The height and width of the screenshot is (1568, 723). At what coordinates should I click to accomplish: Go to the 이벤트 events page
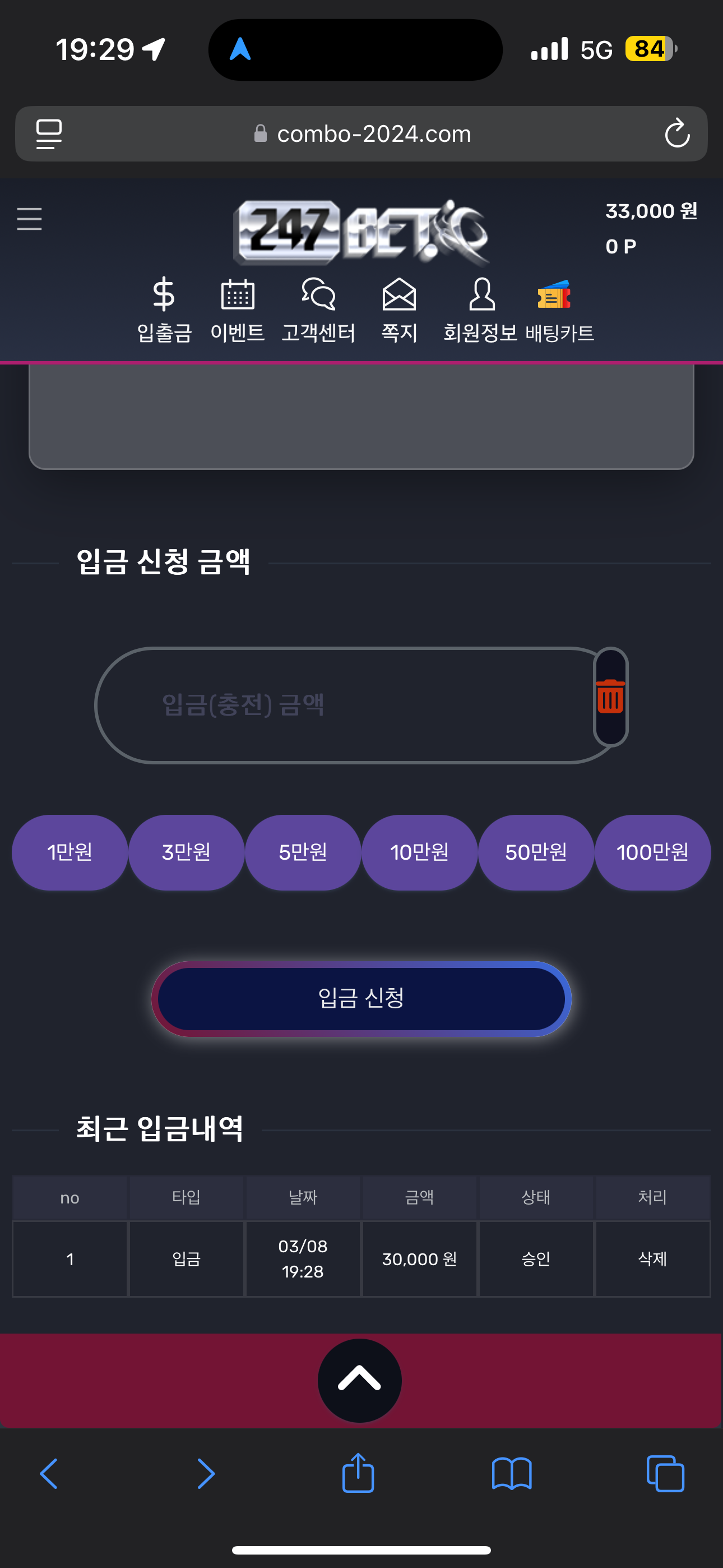tap(237, 310)
